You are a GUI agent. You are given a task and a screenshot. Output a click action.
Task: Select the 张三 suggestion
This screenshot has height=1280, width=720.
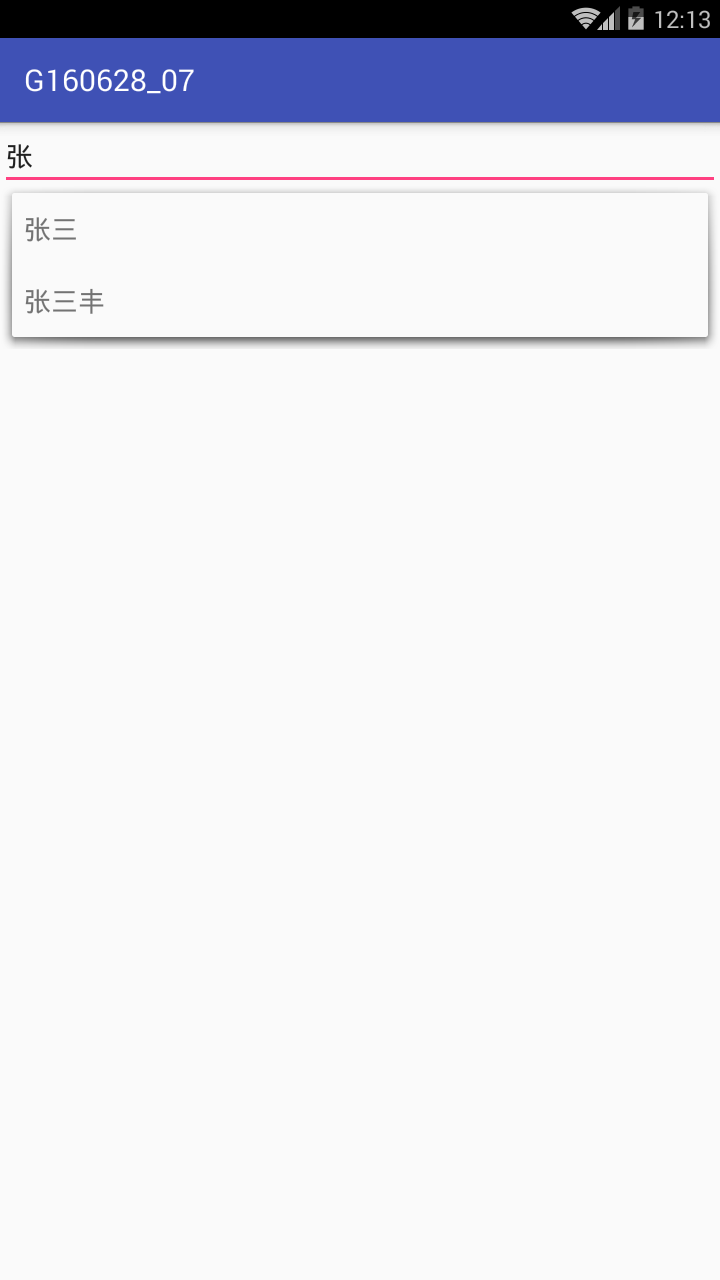pyautogui.click(x=360, y=230)
